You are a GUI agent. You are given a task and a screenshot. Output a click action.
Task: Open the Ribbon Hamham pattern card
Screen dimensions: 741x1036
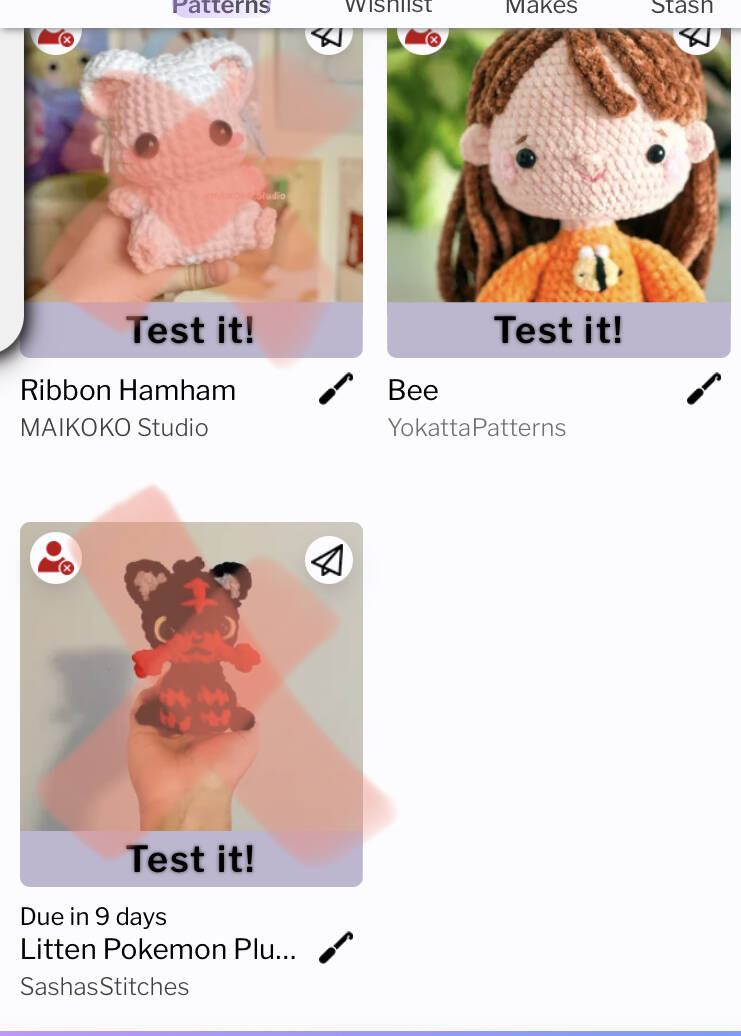[191, 190]
